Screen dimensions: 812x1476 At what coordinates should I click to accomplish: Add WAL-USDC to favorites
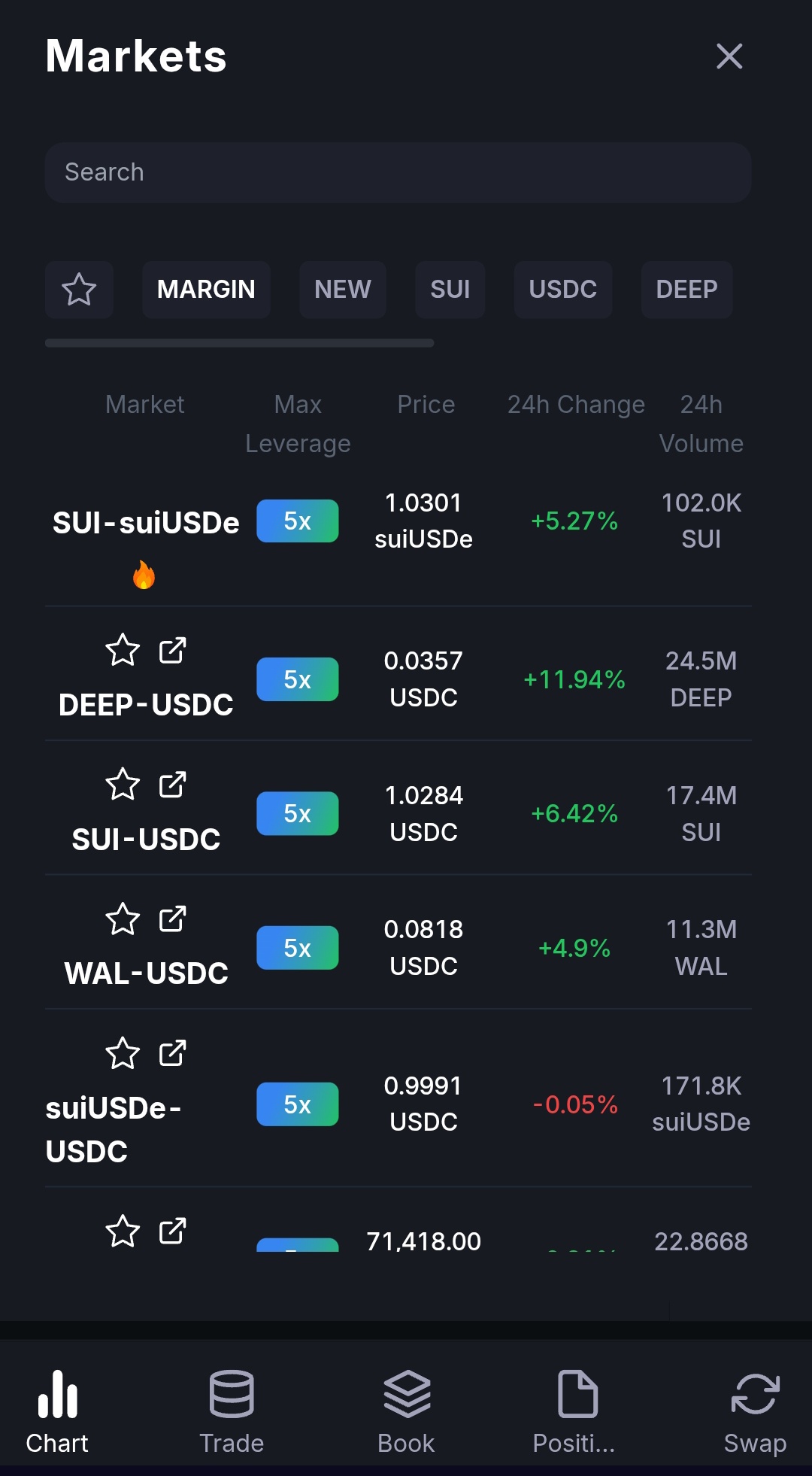tap(123, 919)
